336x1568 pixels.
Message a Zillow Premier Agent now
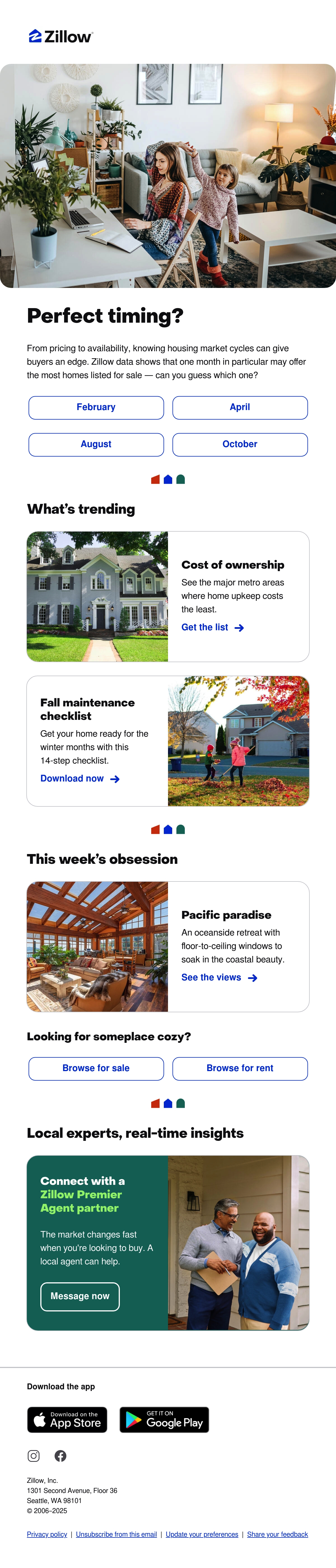tap(80, 1297)
